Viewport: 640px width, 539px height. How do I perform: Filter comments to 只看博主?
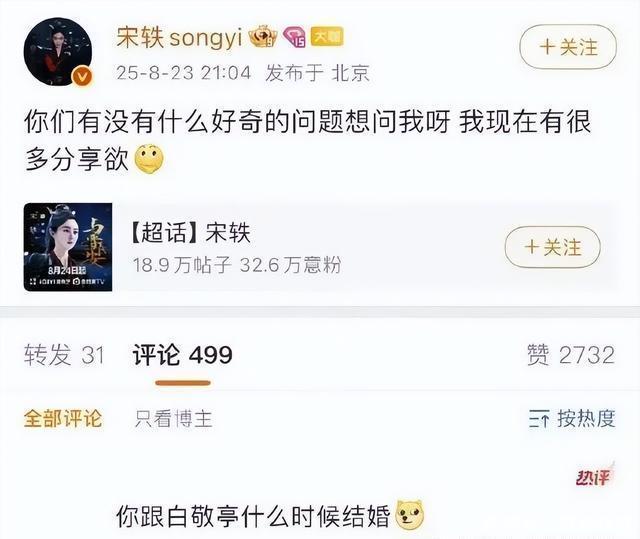(173, 418)
